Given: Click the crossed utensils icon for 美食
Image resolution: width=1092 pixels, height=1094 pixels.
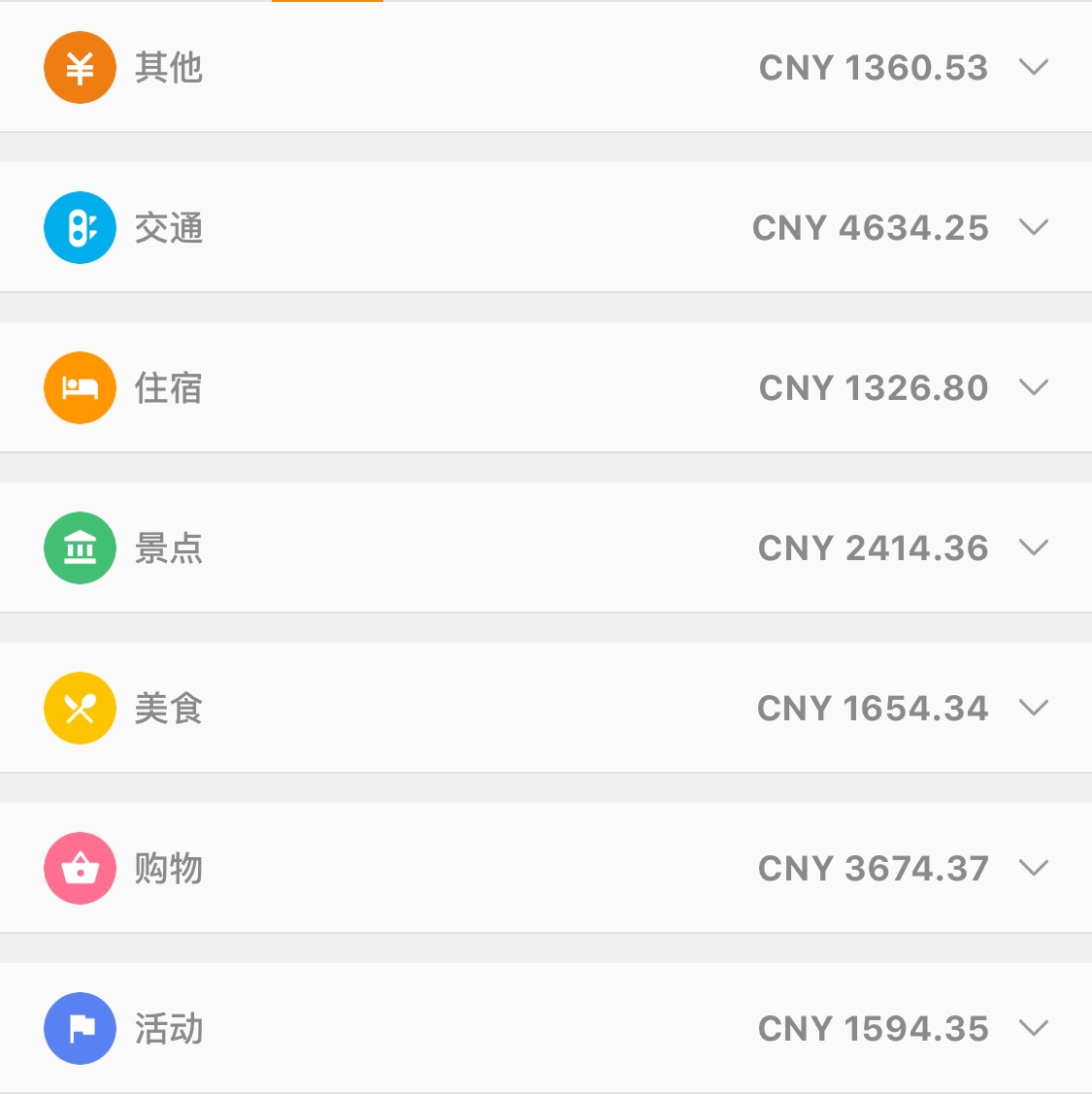Looking at the screenshot, I should pyautogui.click(x=80, y=708).
